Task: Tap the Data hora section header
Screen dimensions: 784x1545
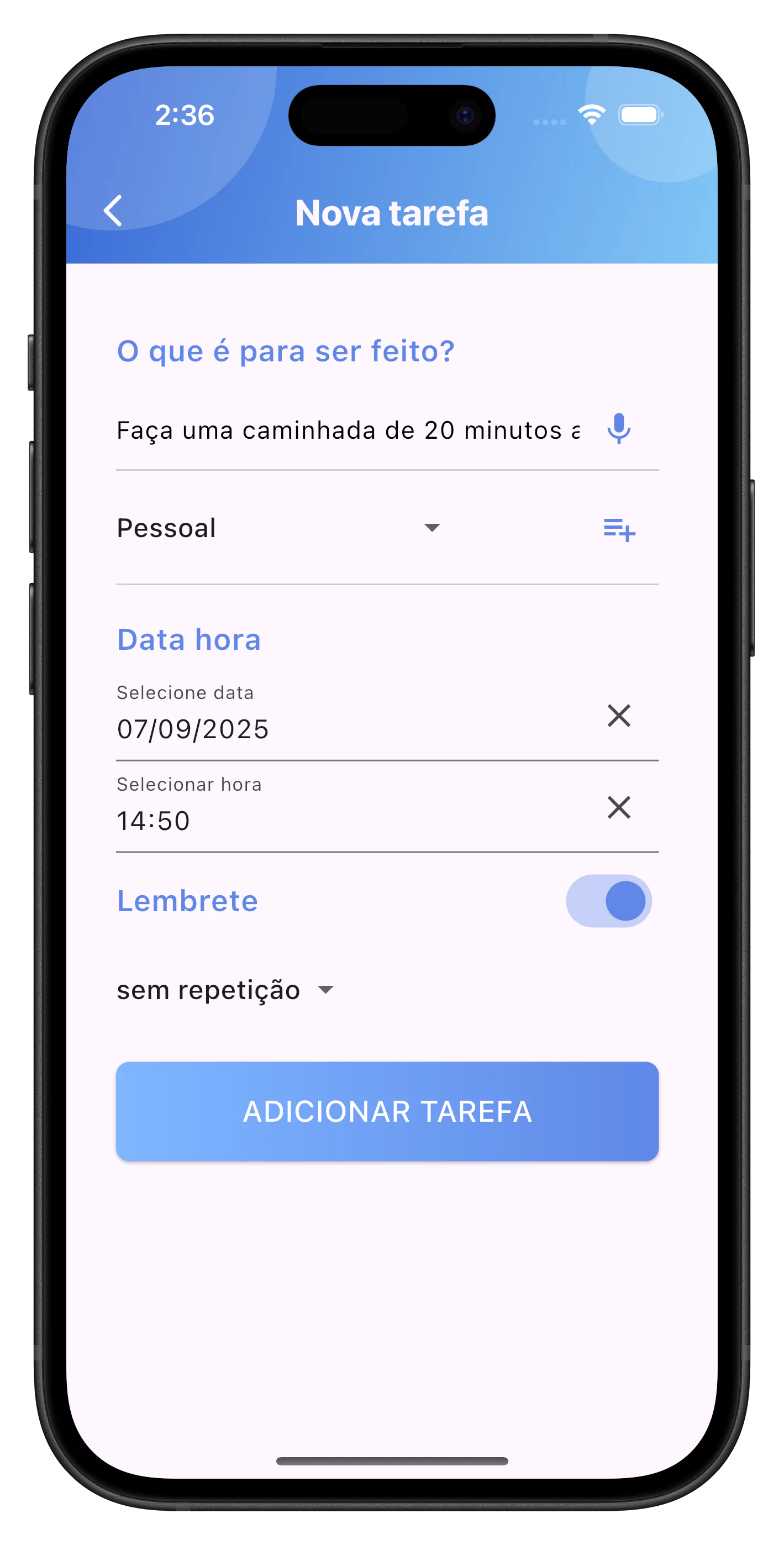Action: pos(189,639)
